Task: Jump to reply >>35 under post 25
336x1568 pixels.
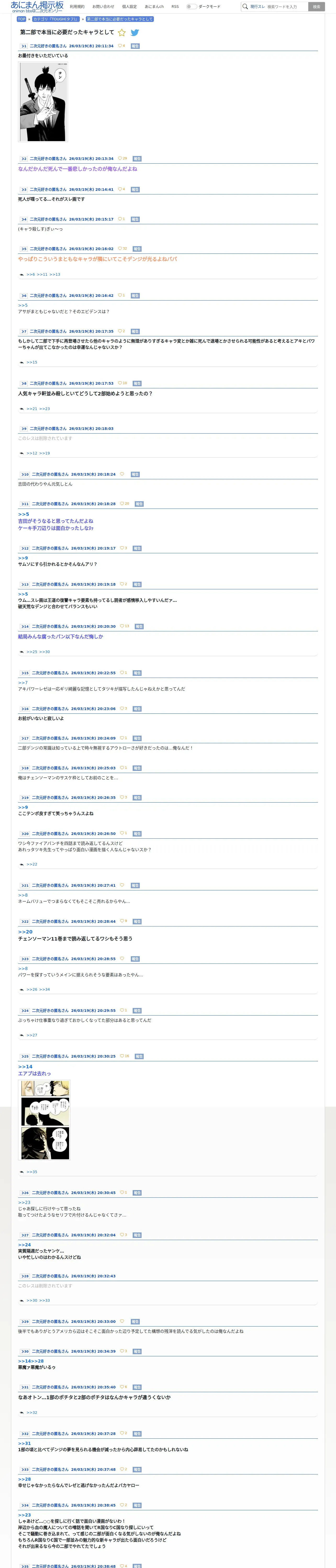Action: pyautogui.click(x=32, y=1172)
